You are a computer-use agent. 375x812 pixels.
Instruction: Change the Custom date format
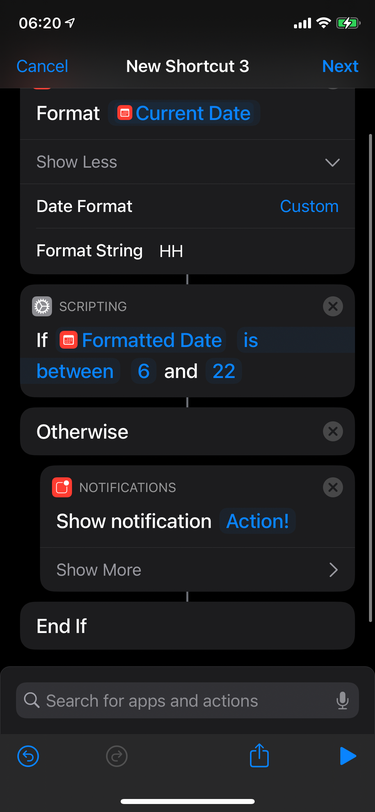tap(309, 206)
